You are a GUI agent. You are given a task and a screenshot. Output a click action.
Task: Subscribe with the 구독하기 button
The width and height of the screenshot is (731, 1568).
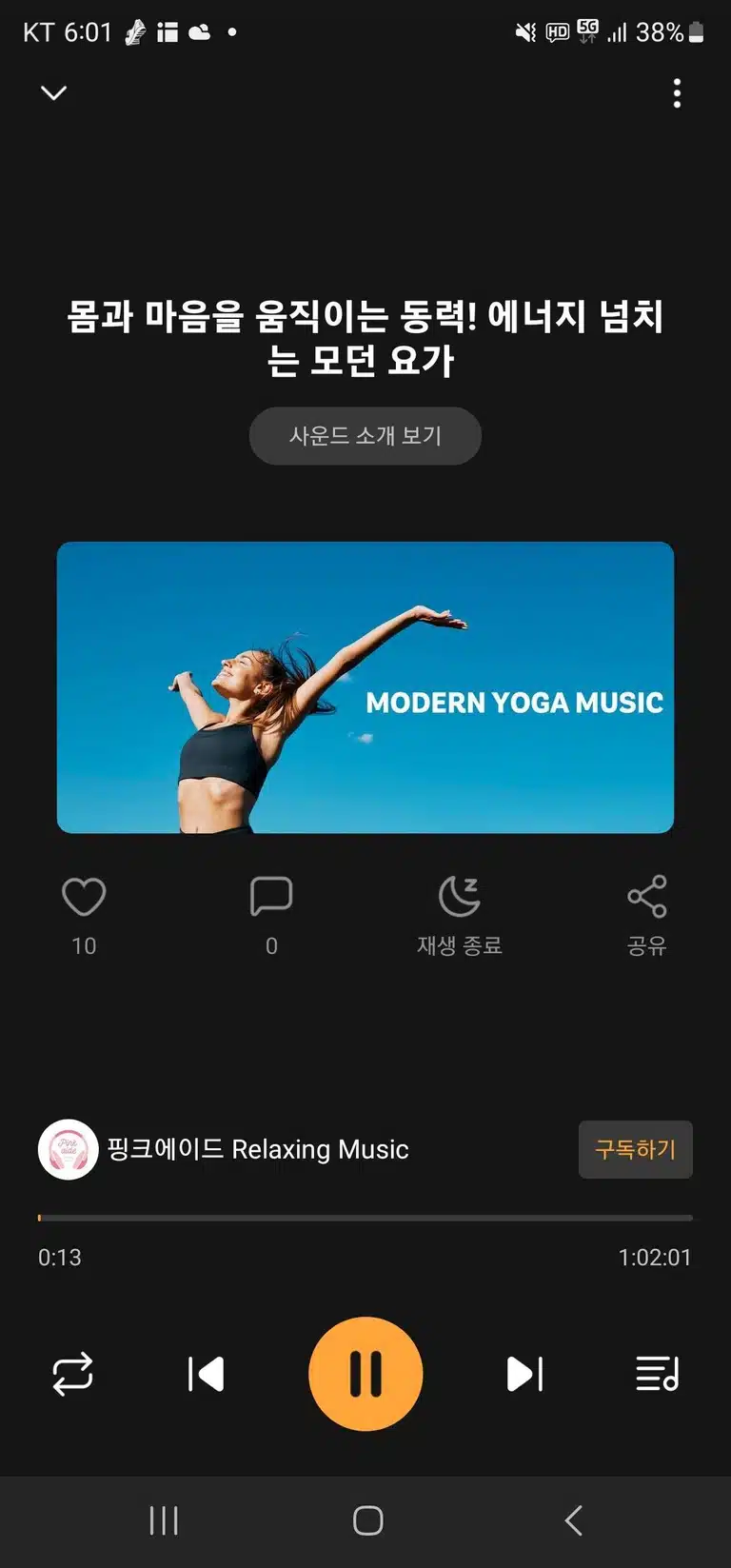636,1150
